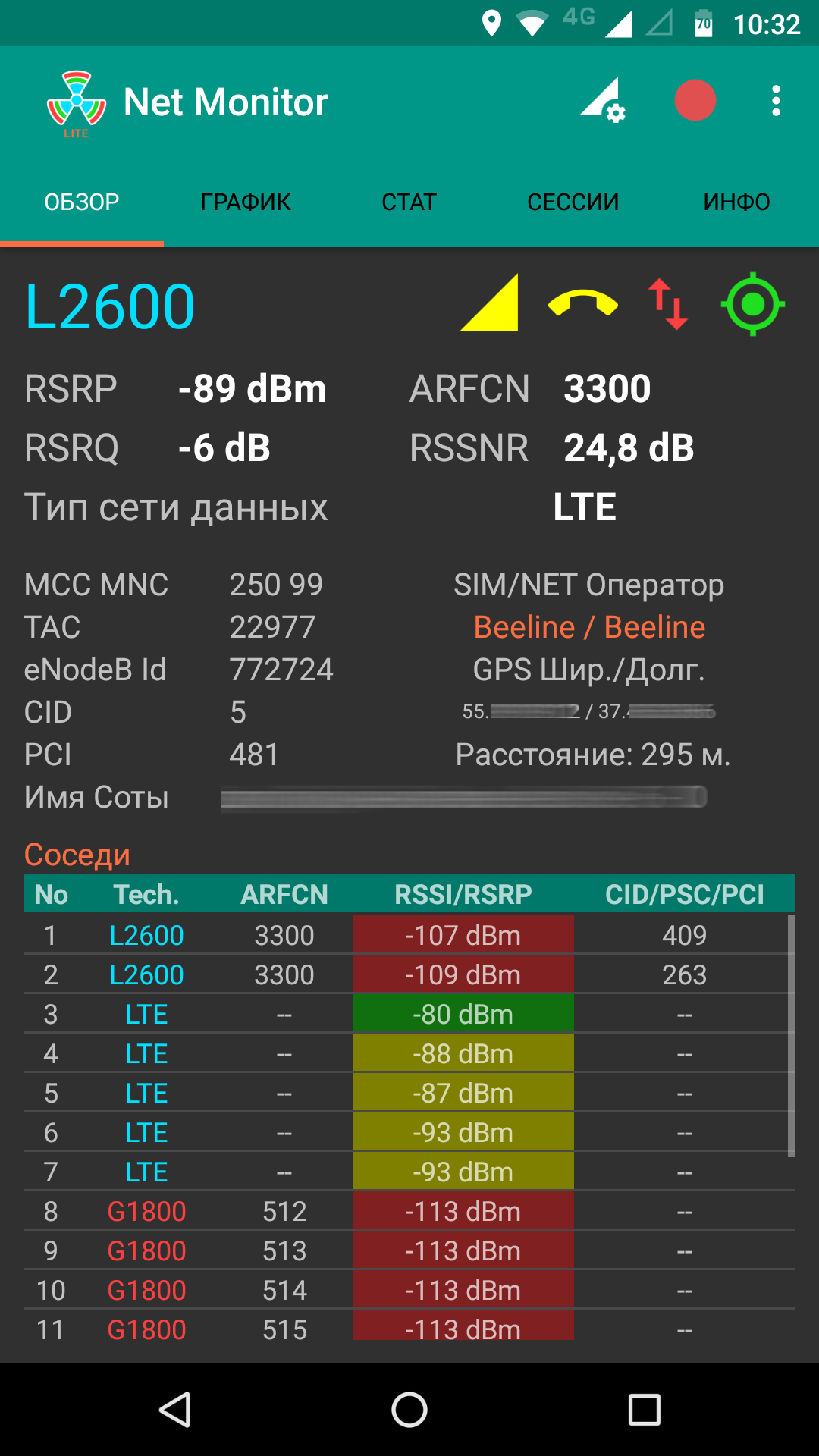819x1456 pixels.
Task: Tap the red record button
Action: (x=695, y=100)
